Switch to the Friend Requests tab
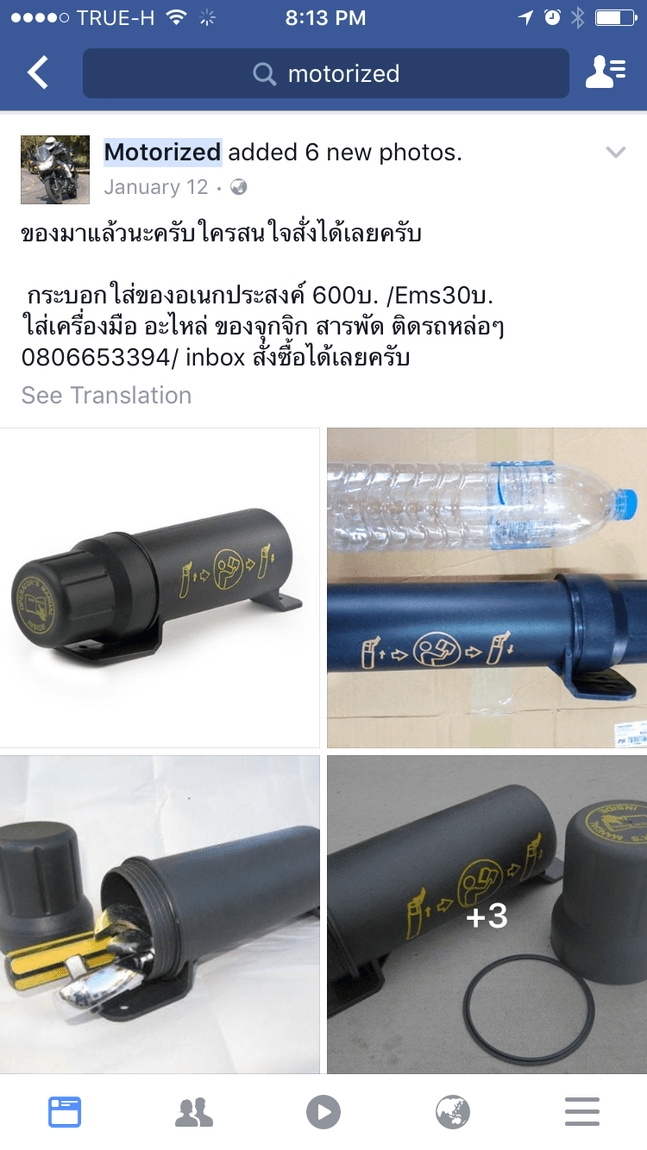This screenshot has height=1150, width=647. tap(194, 1112)
